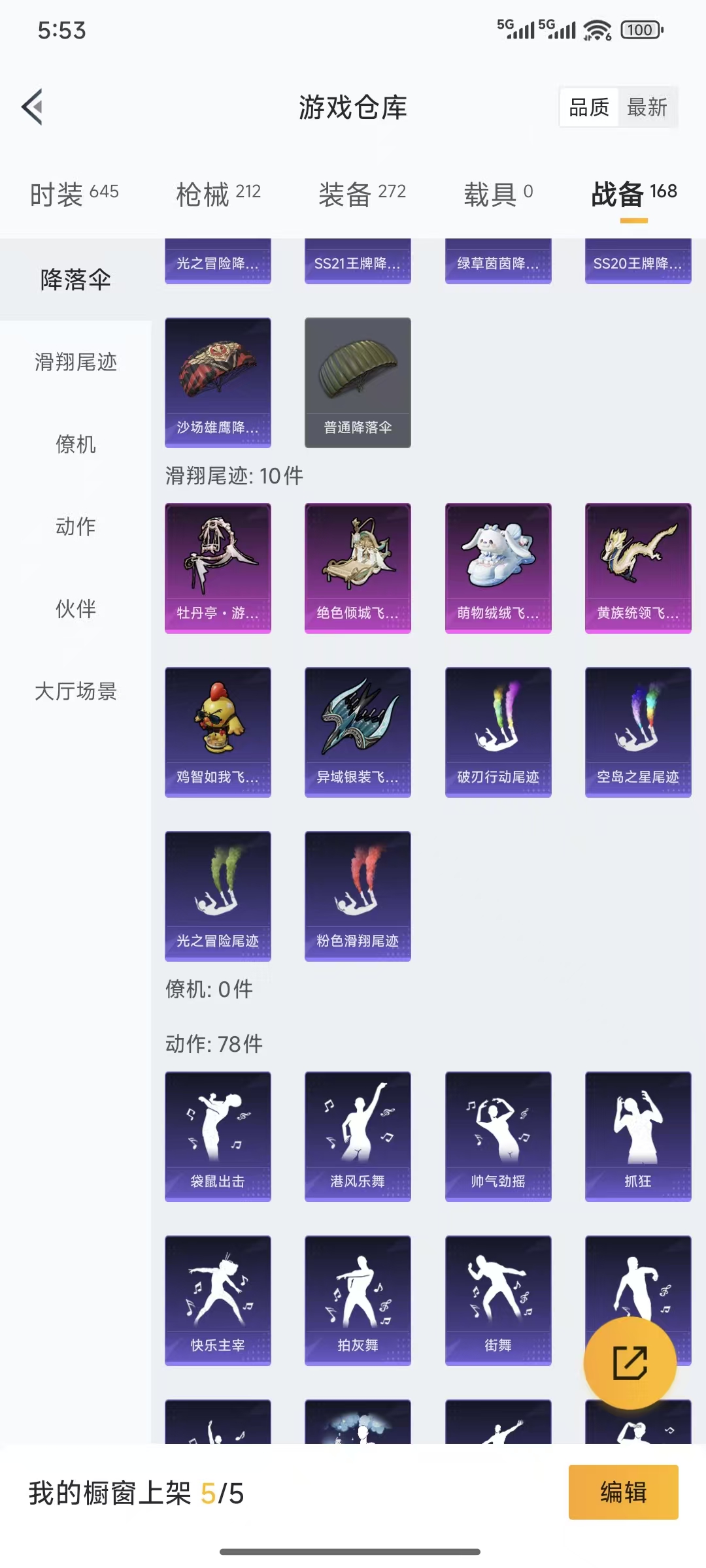The height and width of the screenshot is (1568, 706).
Task: Select 伙伴 in the side menu
Action: point(75,608)
